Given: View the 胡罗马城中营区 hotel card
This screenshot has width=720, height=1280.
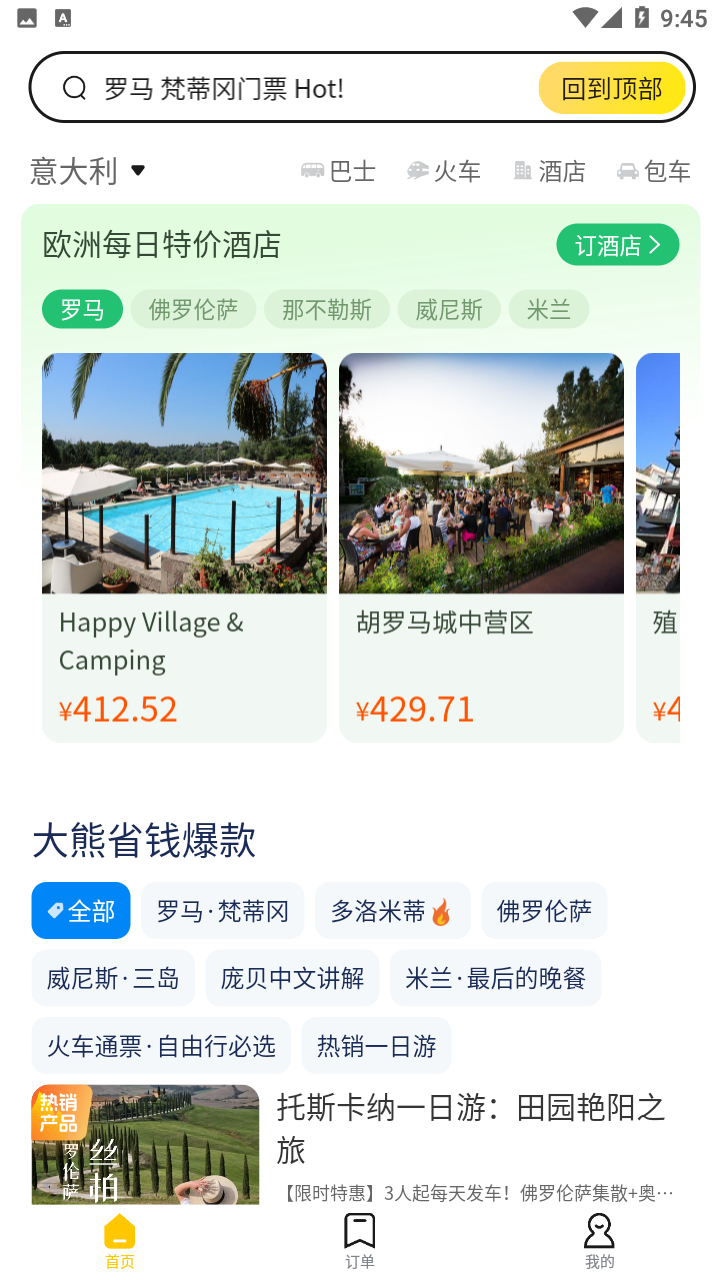Looking at the screenshot, I should tap(481, 547).
